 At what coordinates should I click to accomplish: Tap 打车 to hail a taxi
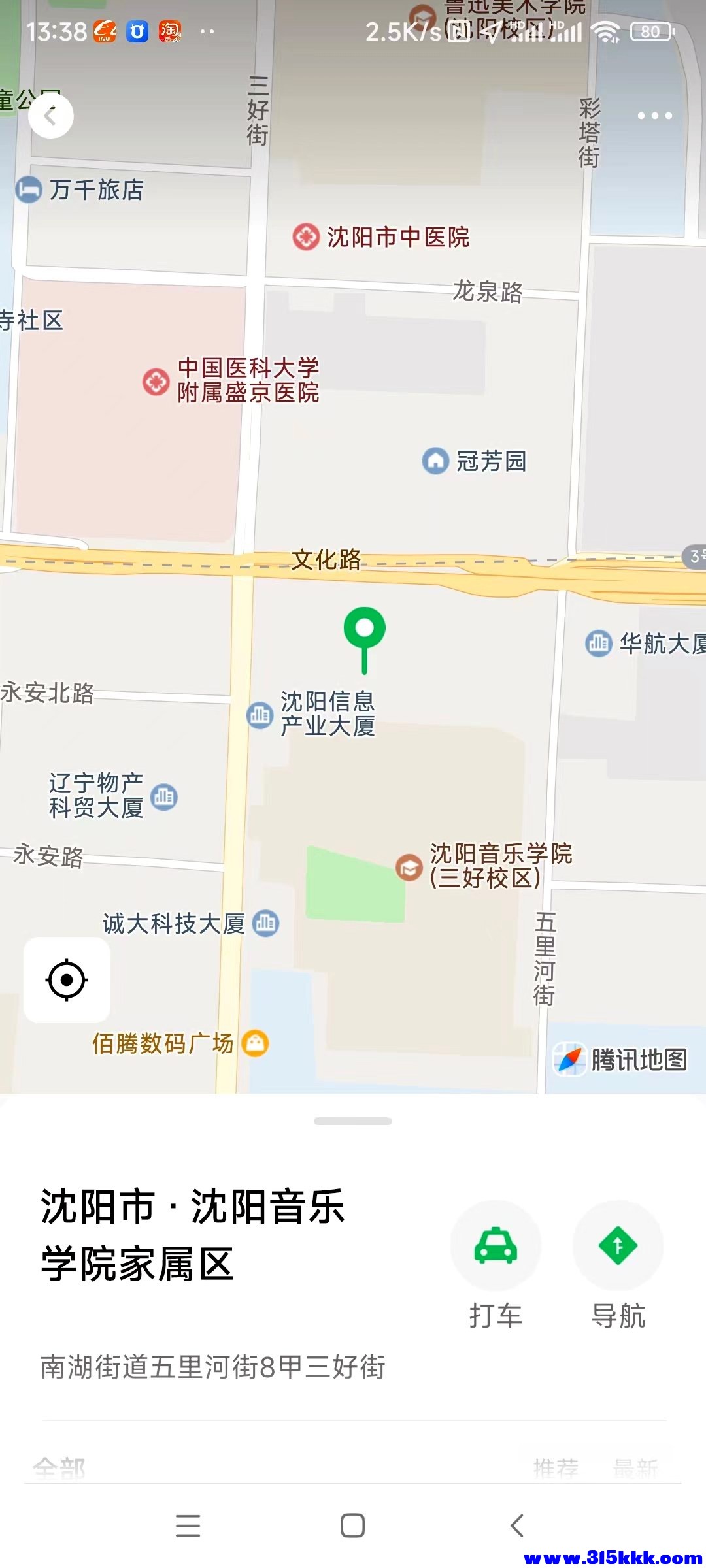[496, 1245]
